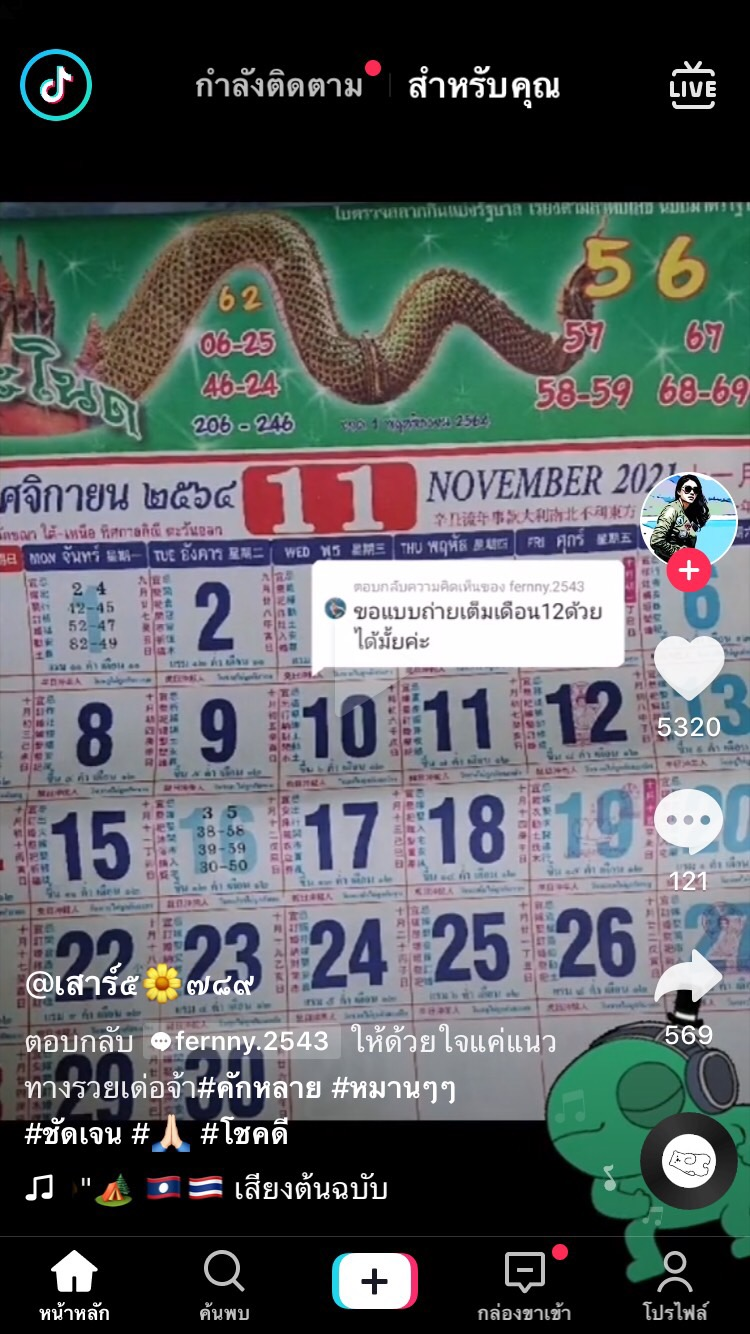Open the comments on this video
The width and height of the screenshot is (750, 1334).
[x=688, y=822]
